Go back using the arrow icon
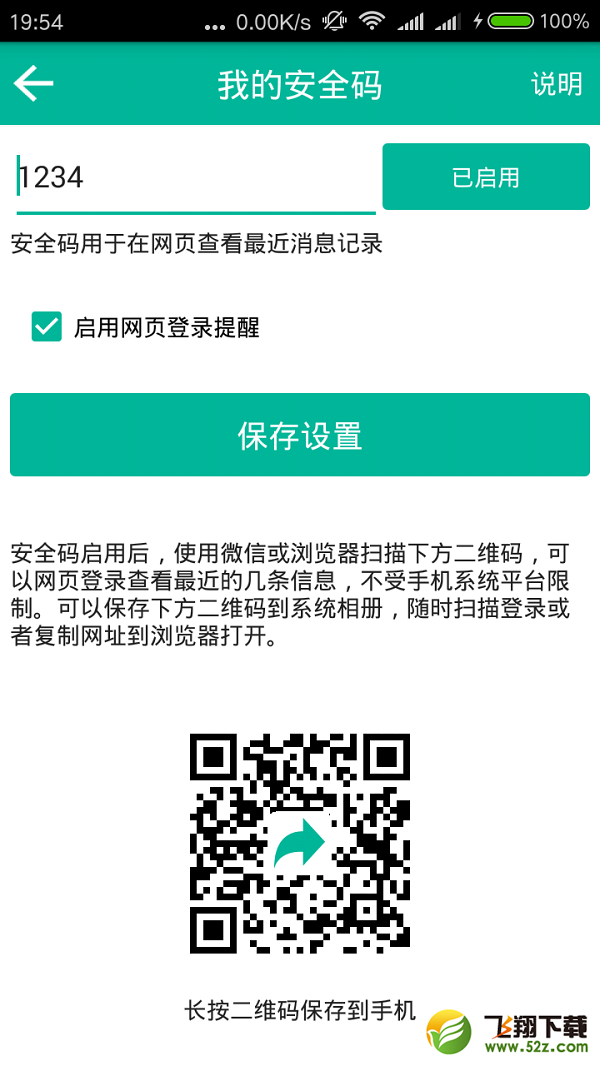The width and height of the screenshot is (600, 1066). 33,83
